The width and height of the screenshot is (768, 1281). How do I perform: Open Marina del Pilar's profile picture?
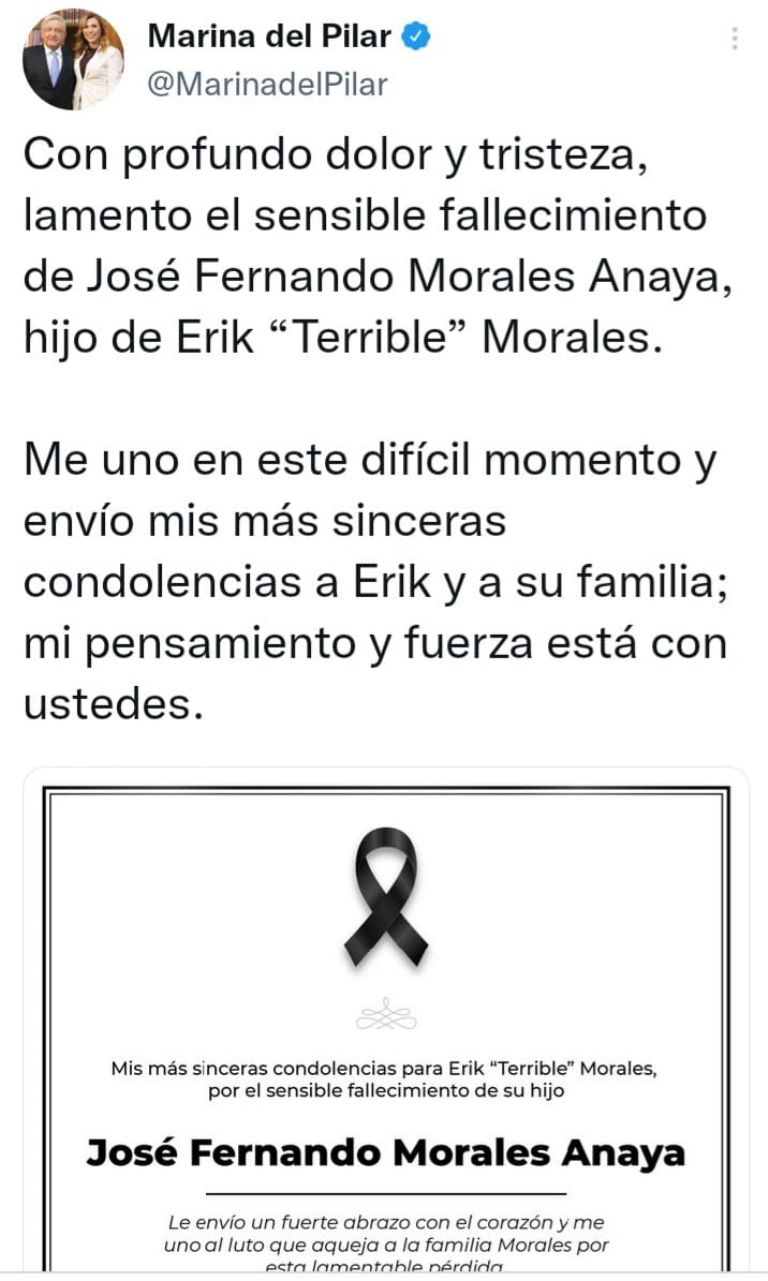[x=72, y=59]
